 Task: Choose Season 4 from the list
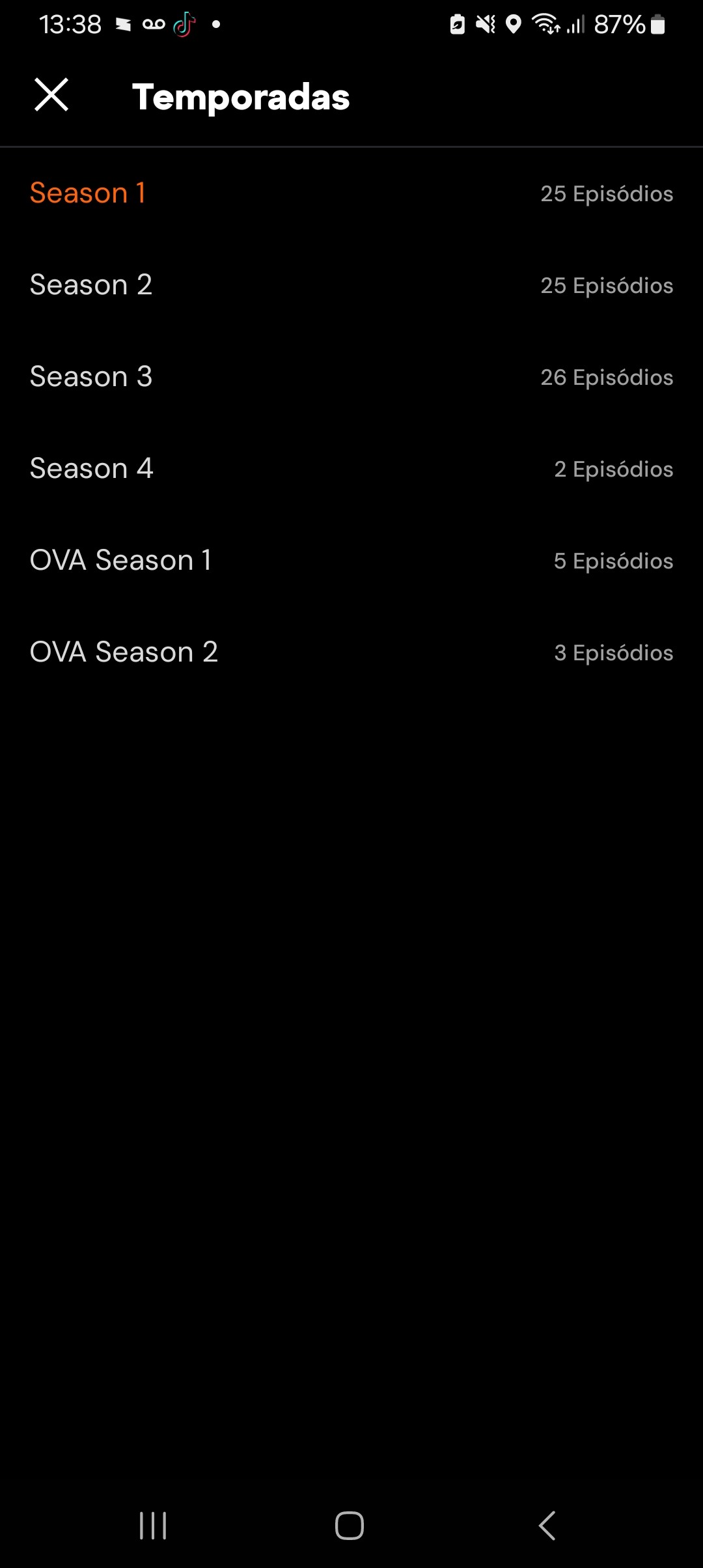(x=351, y=469)
